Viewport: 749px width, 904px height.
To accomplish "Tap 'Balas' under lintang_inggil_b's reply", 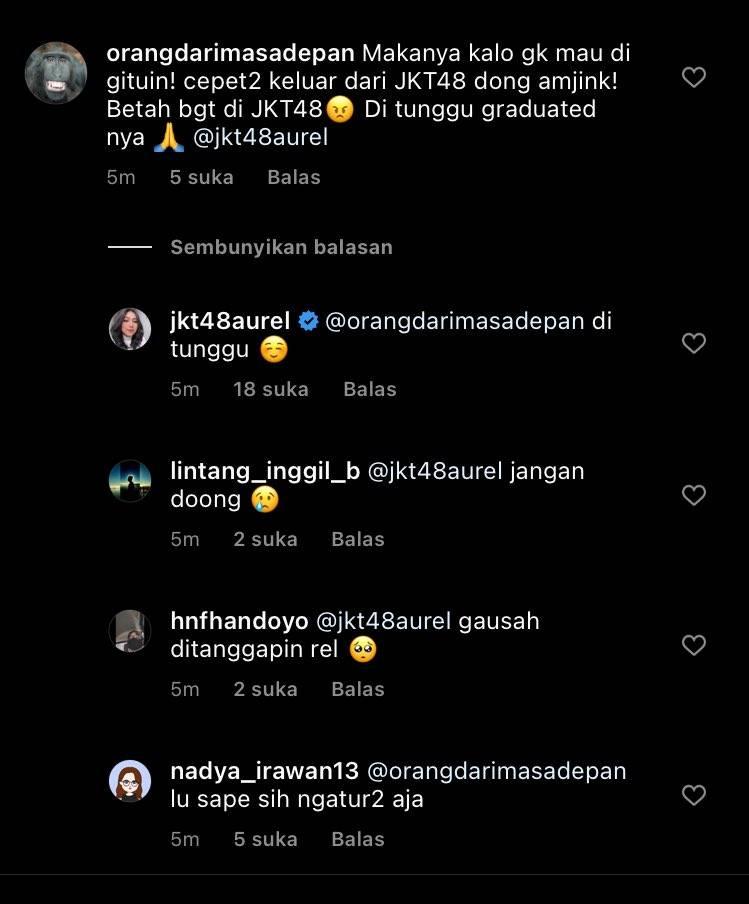I will (357, 539).
